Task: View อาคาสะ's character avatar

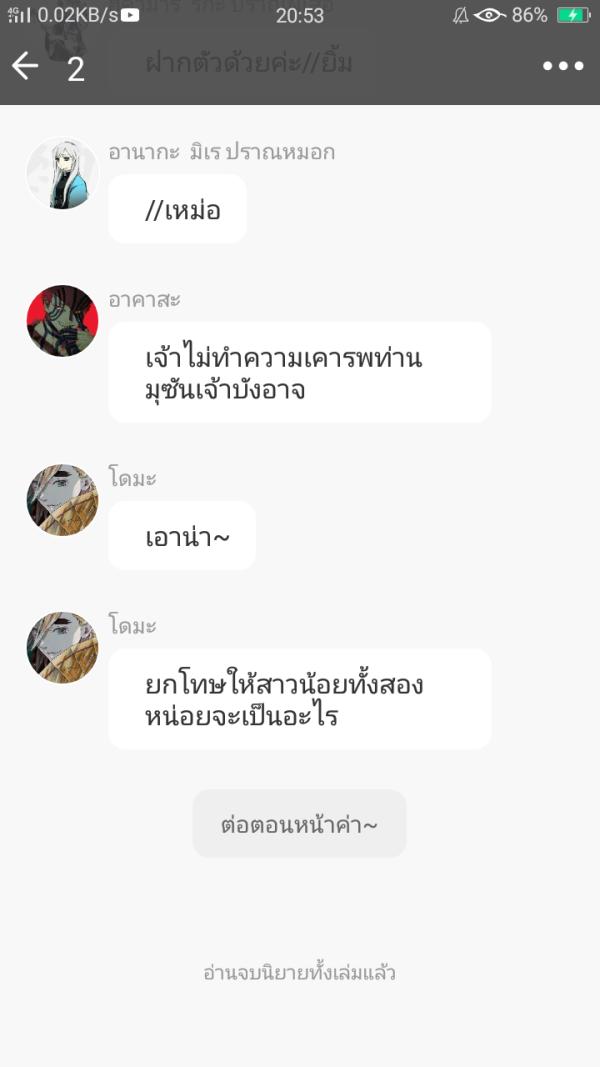Action: (62, 321)
